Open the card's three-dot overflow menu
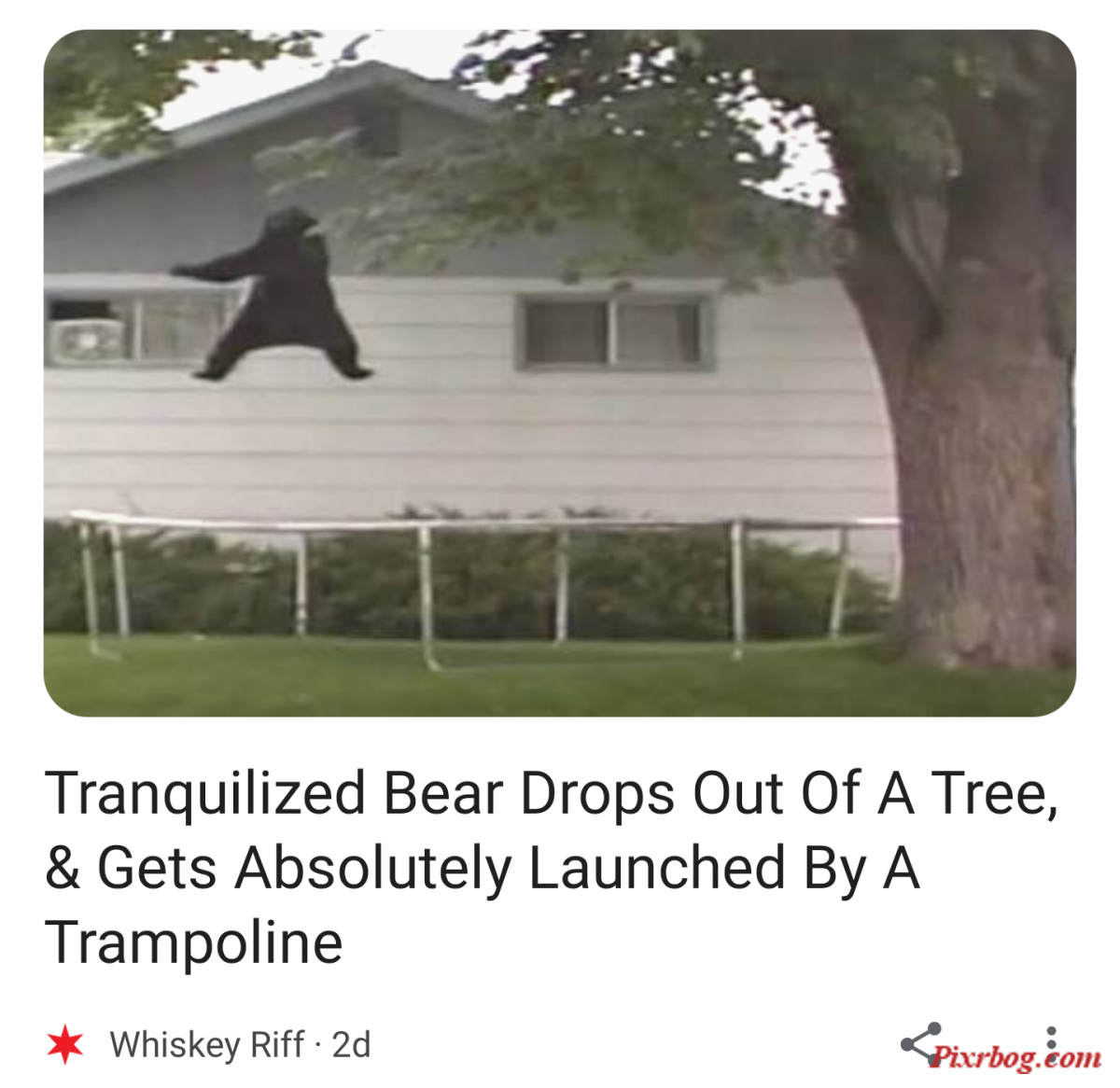The height and width of the screenshot is (1088, 1120). pos(1052,1042)
